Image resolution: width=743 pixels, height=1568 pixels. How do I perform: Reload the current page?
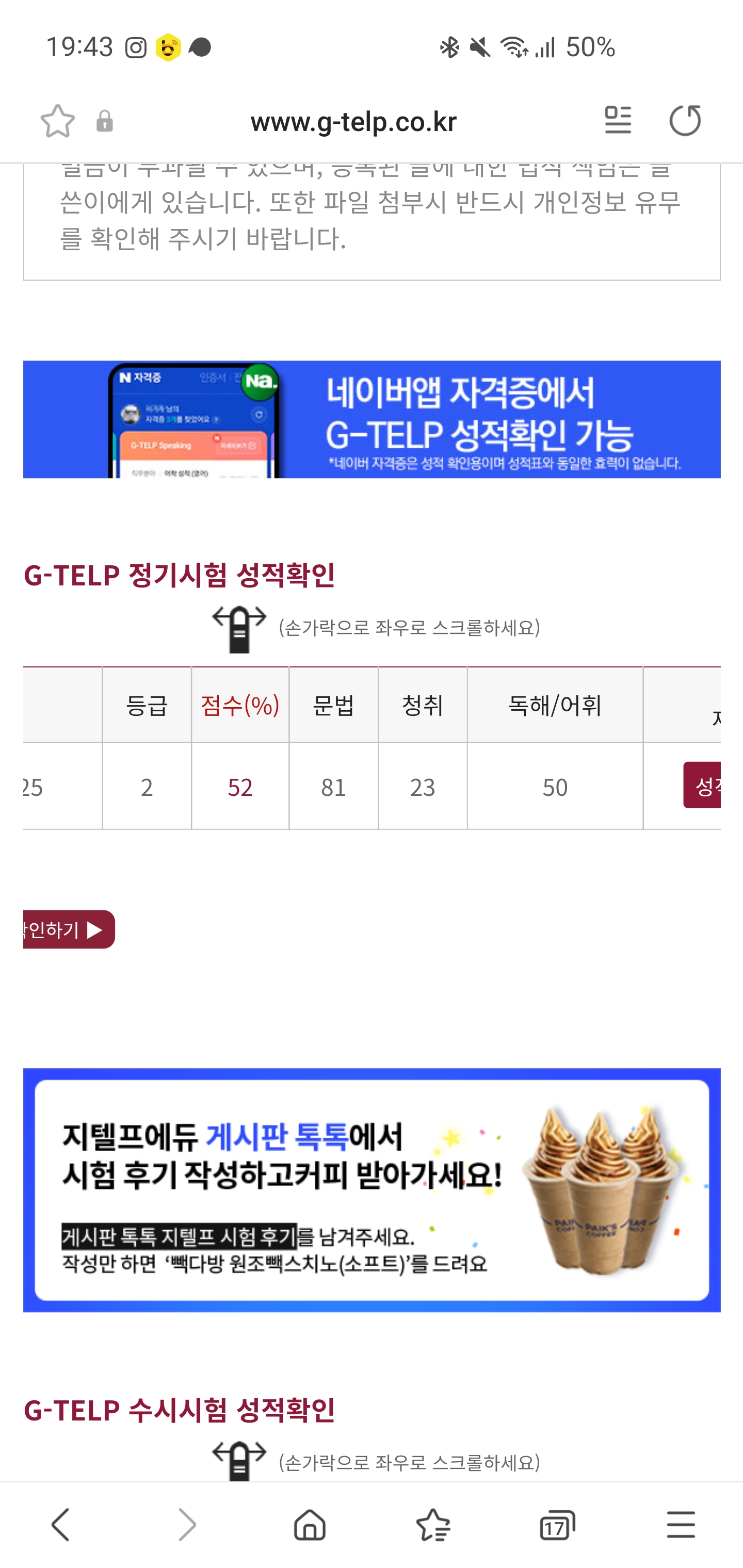coord(685,120)
